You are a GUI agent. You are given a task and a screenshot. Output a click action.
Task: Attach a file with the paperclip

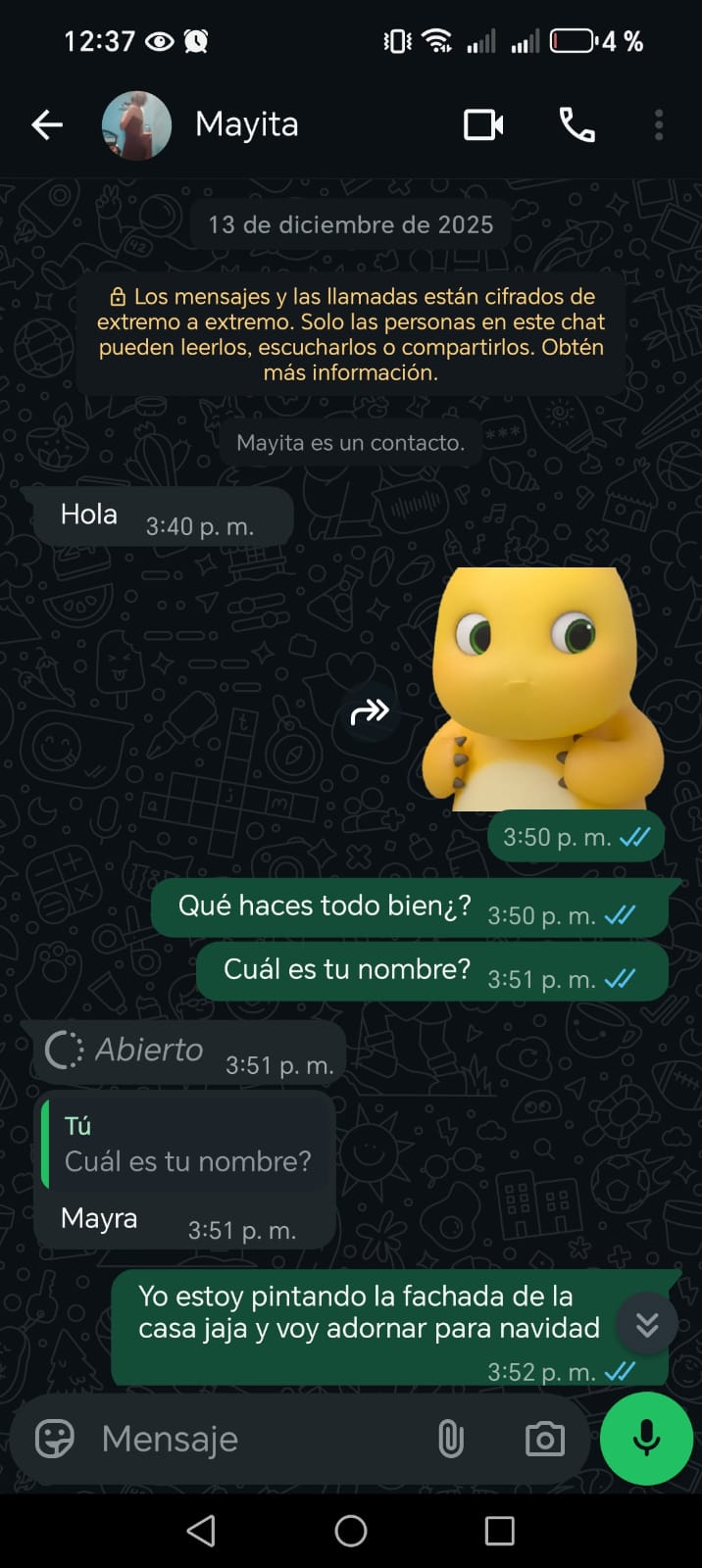(450, 1439)
